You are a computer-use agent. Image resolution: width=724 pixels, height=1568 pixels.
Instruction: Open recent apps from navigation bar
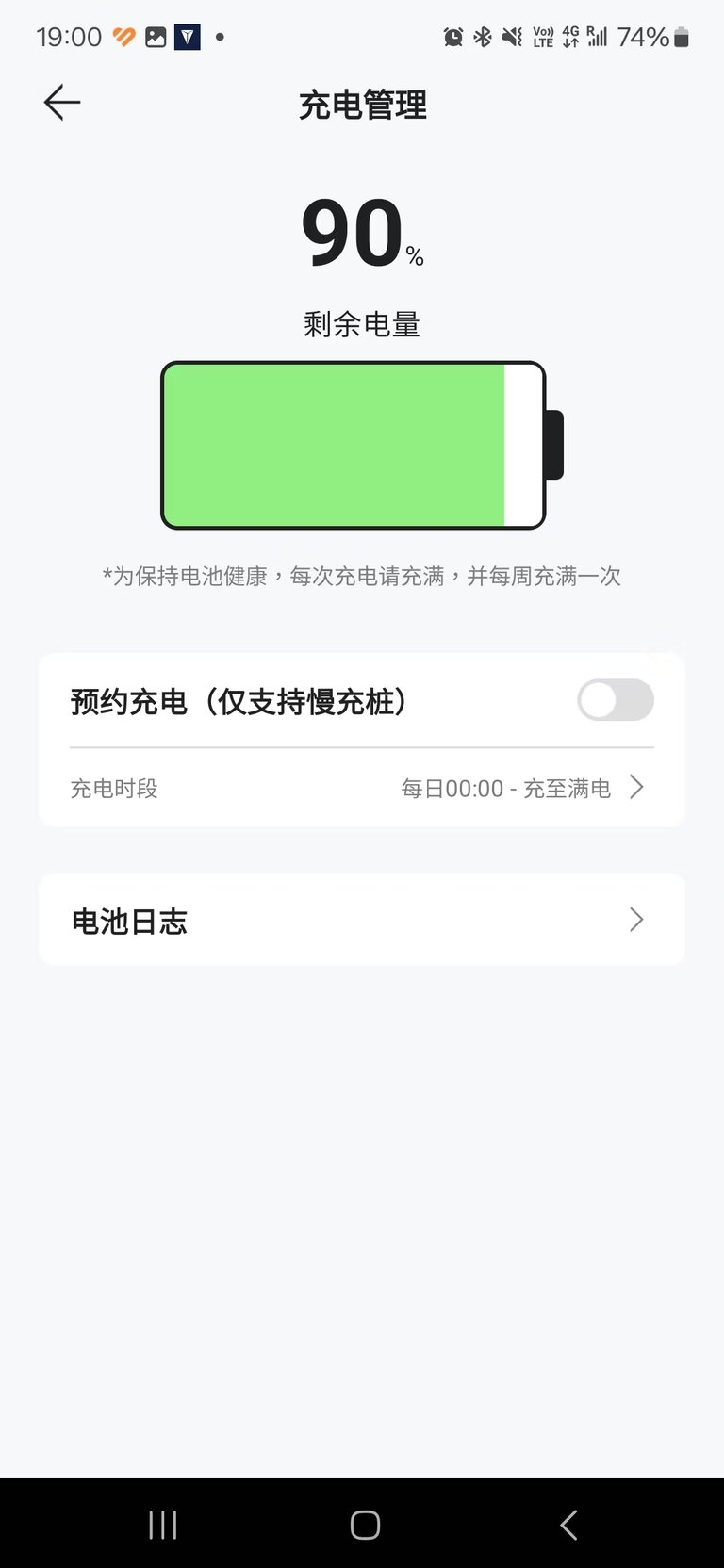(163, 1525)
